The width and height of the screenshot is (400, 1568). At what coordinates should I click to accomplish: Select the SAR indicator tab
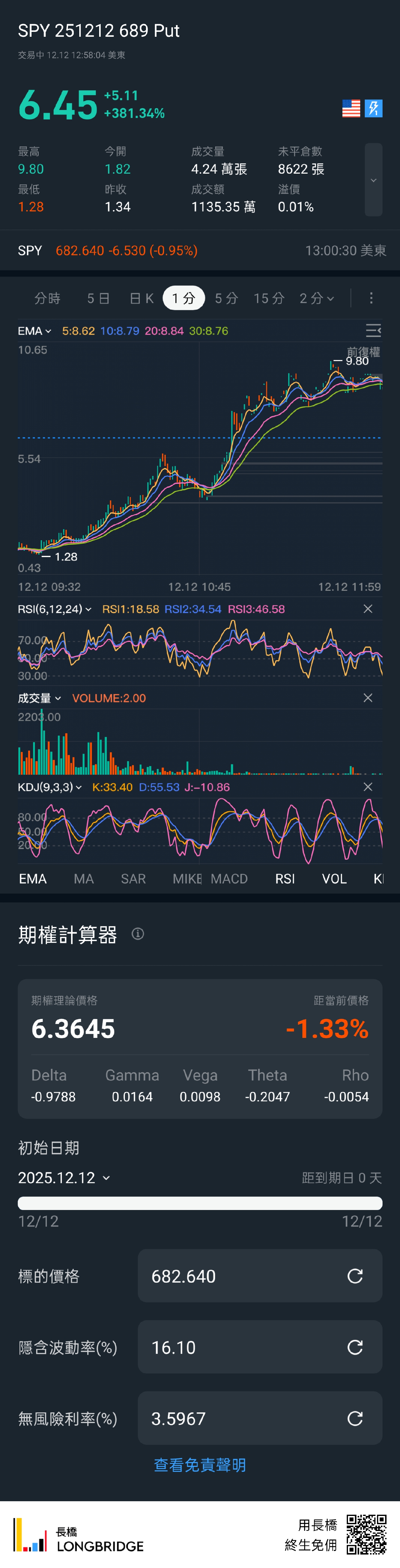pos(133,878)
